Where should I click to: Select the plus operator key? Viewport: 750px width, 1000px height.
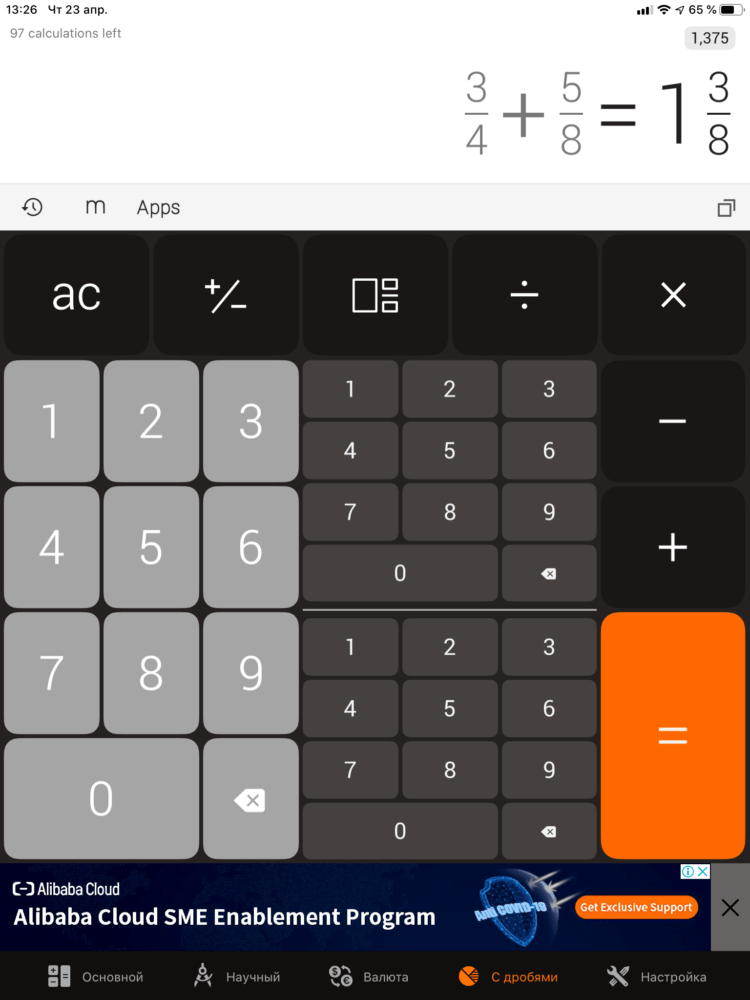coord(673,547)
